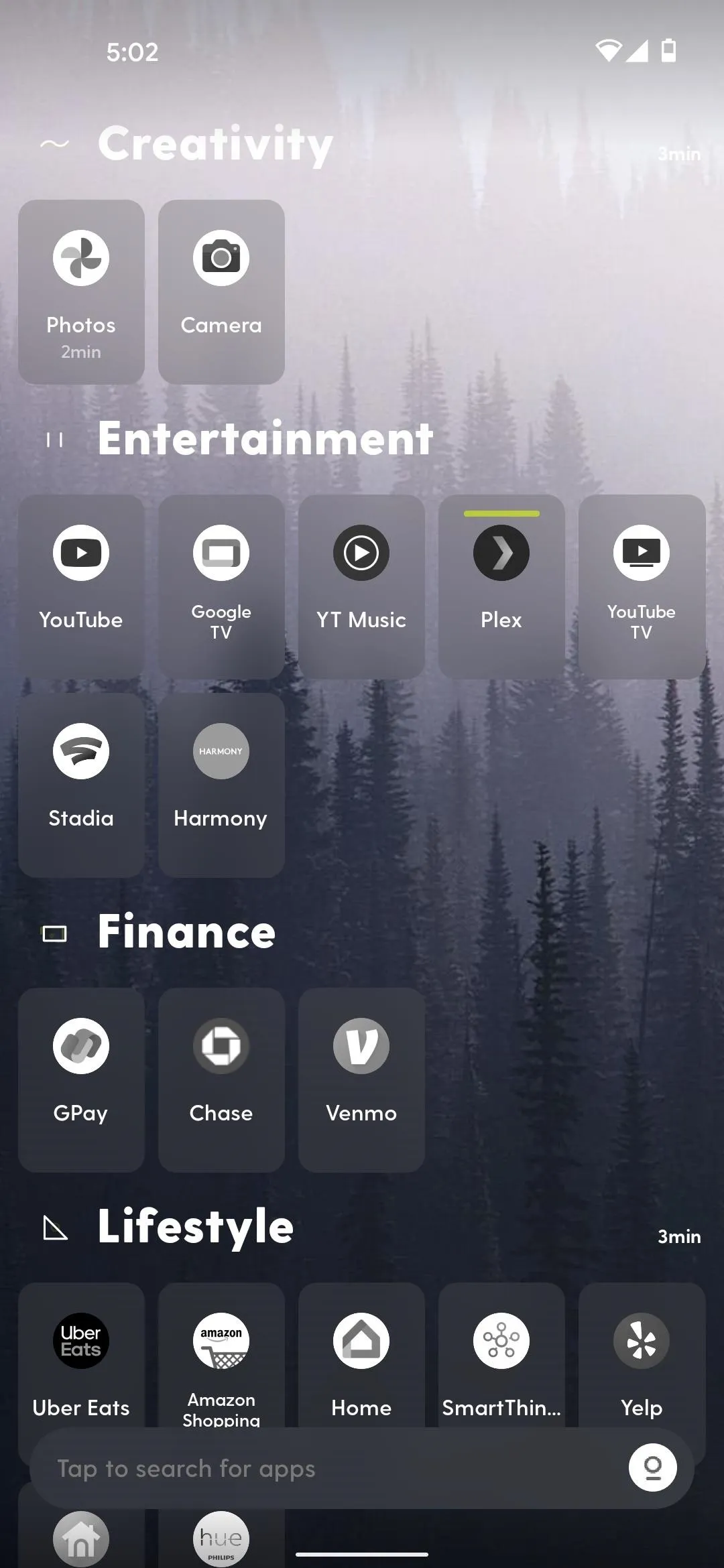The width and height of the screenshot is (724, 1568).
Task: Launch YT Music
Action: (x=361, y=586)
